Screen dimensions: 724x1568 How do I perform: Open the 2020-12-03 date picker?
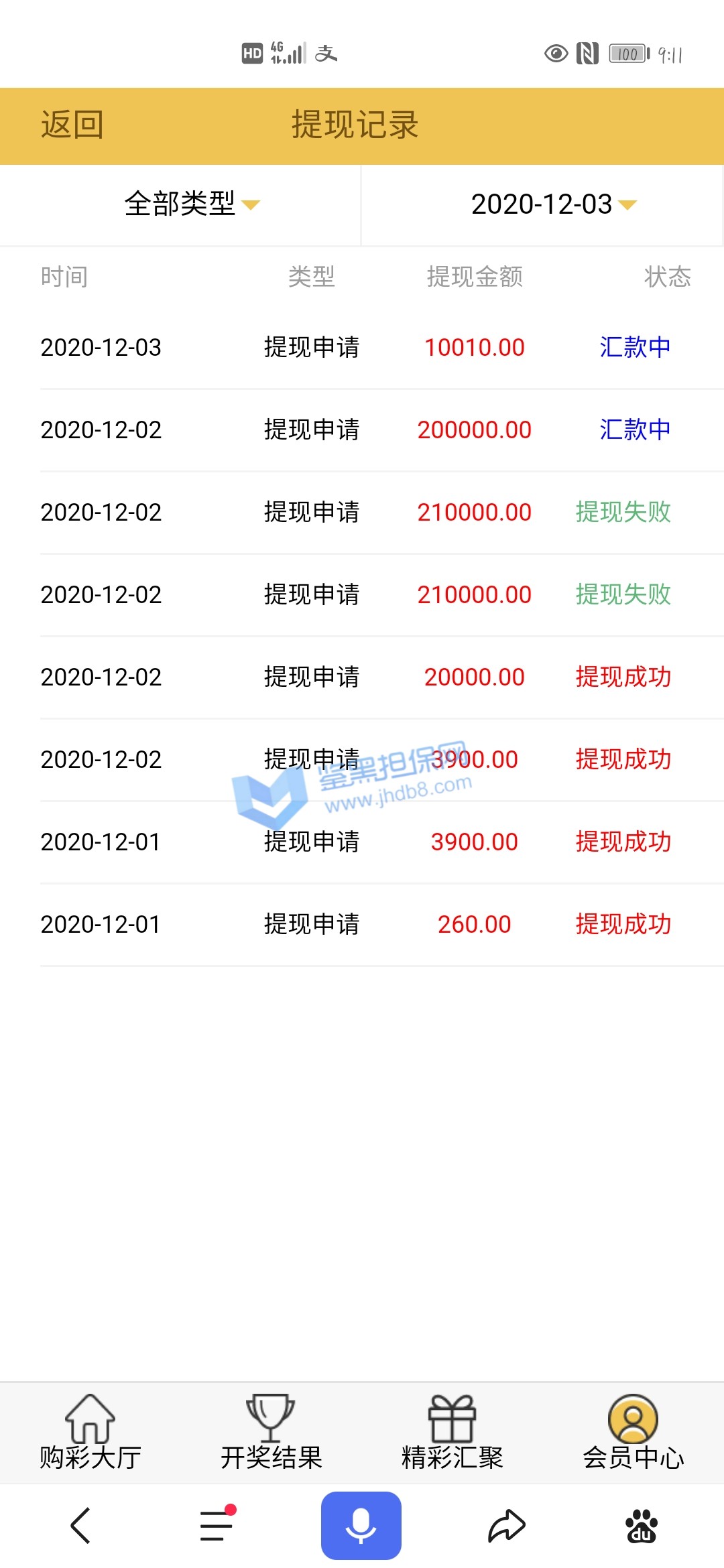pyautogui.click(x=552, y=204)
